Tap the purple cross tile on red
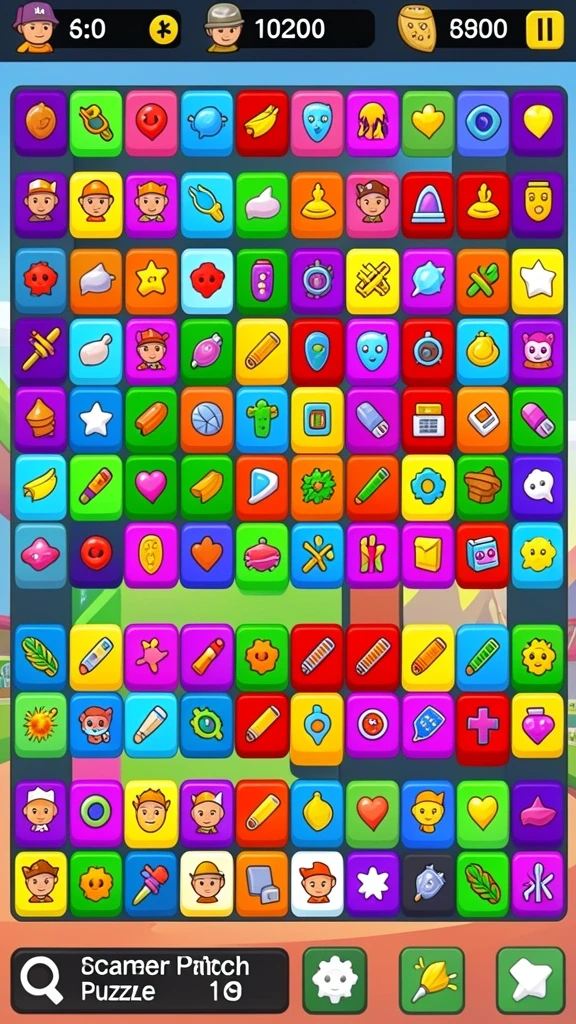The height and width of the screenshot is (1024, 576). [483, 728]
